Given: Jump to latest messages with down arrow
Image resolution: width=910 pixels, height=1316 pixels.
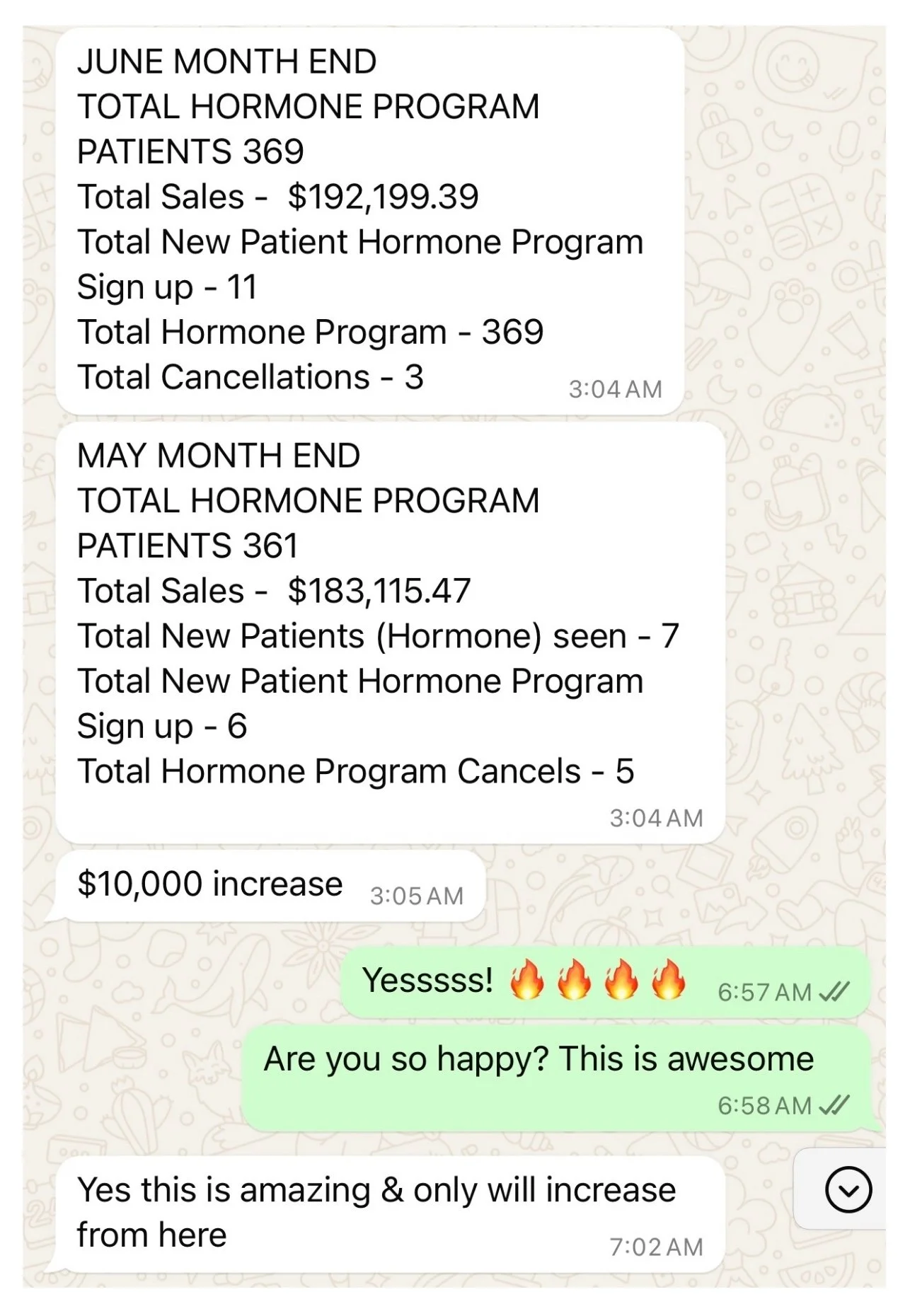Looking at the screenshot, I should [x=848, y=1189].
